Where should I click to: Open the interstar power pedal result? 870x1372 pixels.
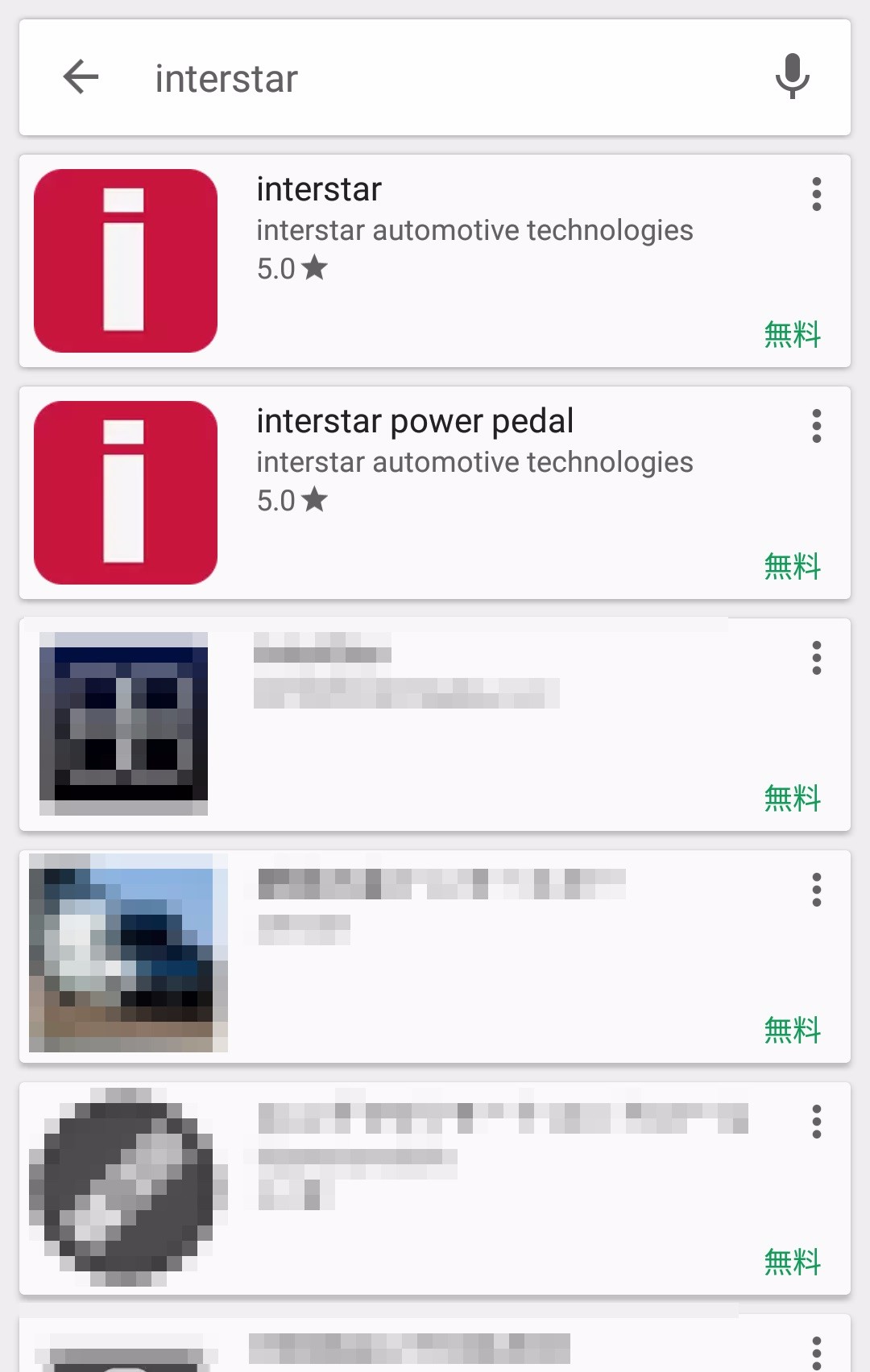click(x=435, y=493)
